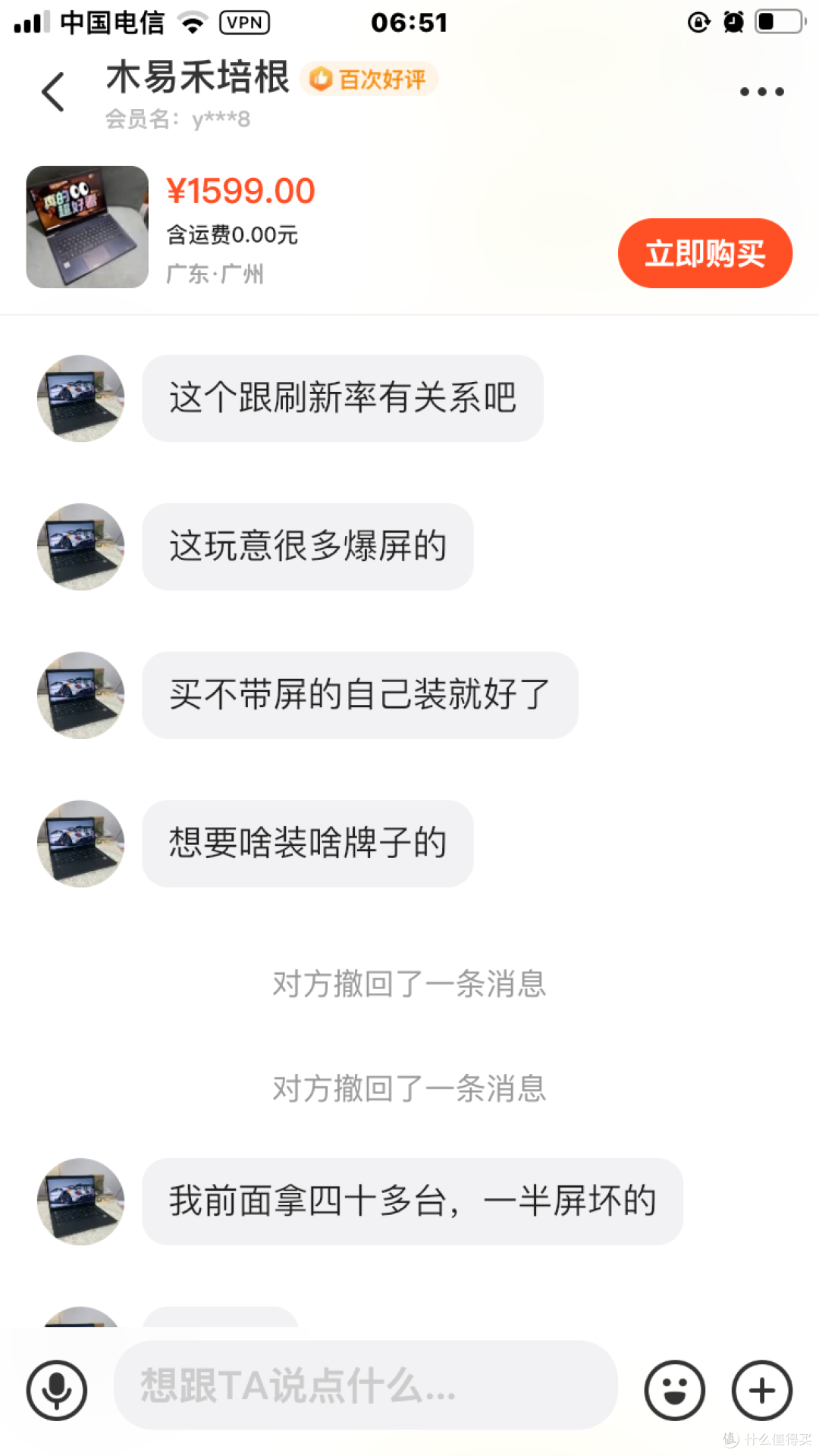Tap the Wi-Fi signal indicator

point(193,21)
